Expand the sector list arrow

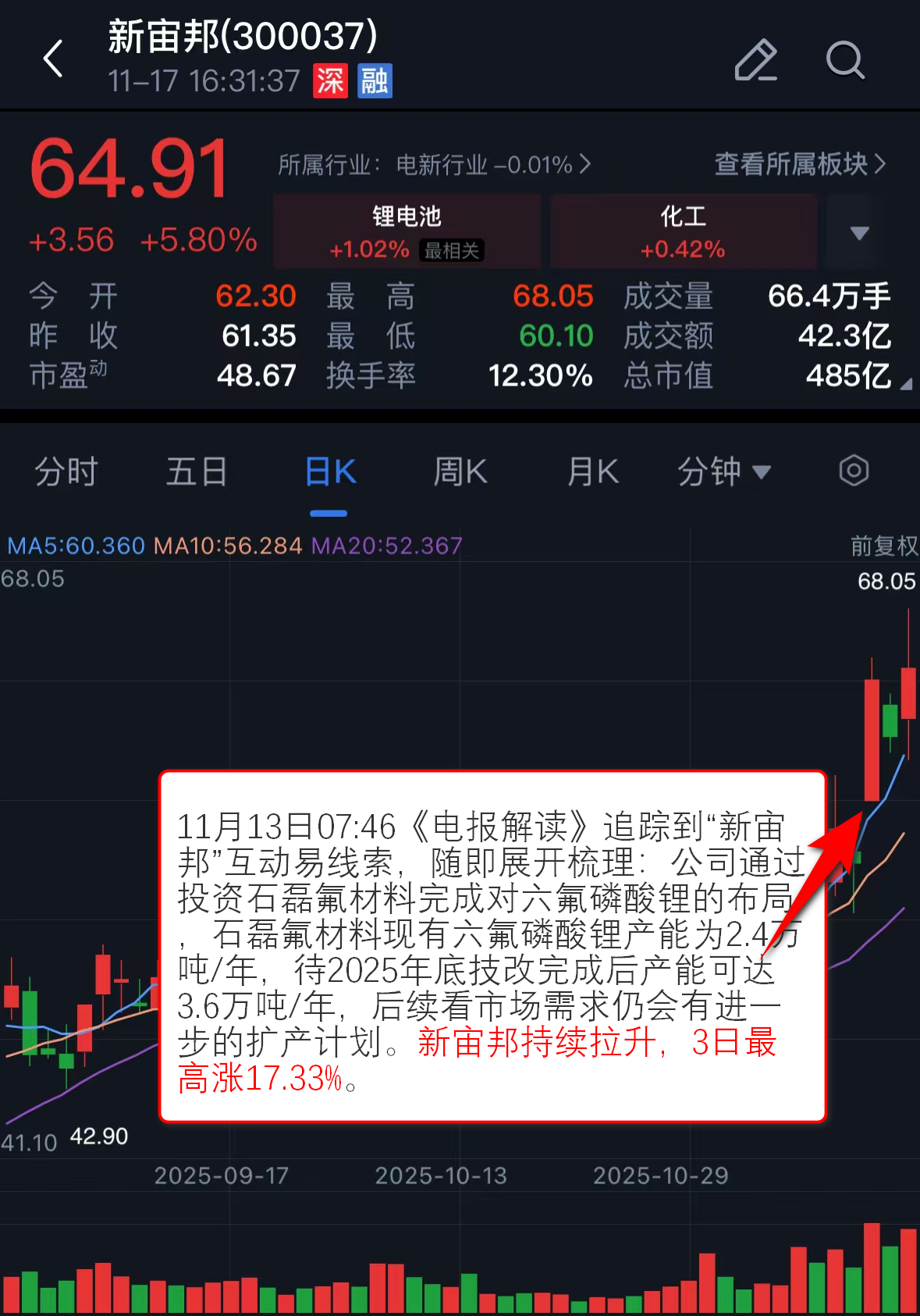coord(859,233)
